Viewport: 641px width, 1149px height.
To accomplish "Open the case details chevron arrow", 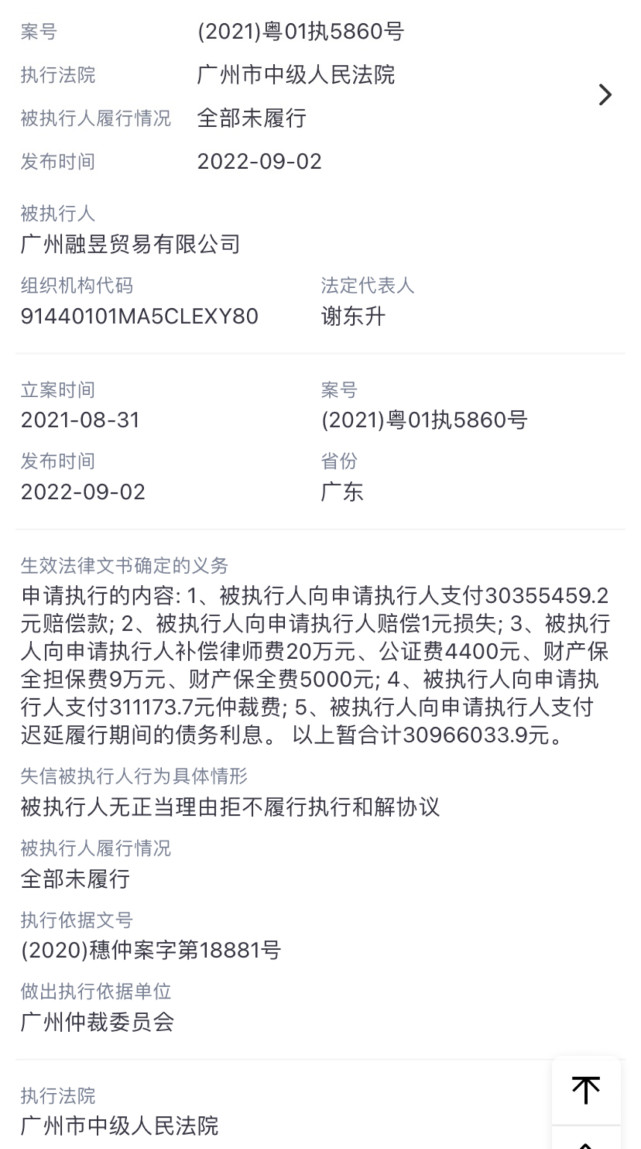I will coord(604,95).
